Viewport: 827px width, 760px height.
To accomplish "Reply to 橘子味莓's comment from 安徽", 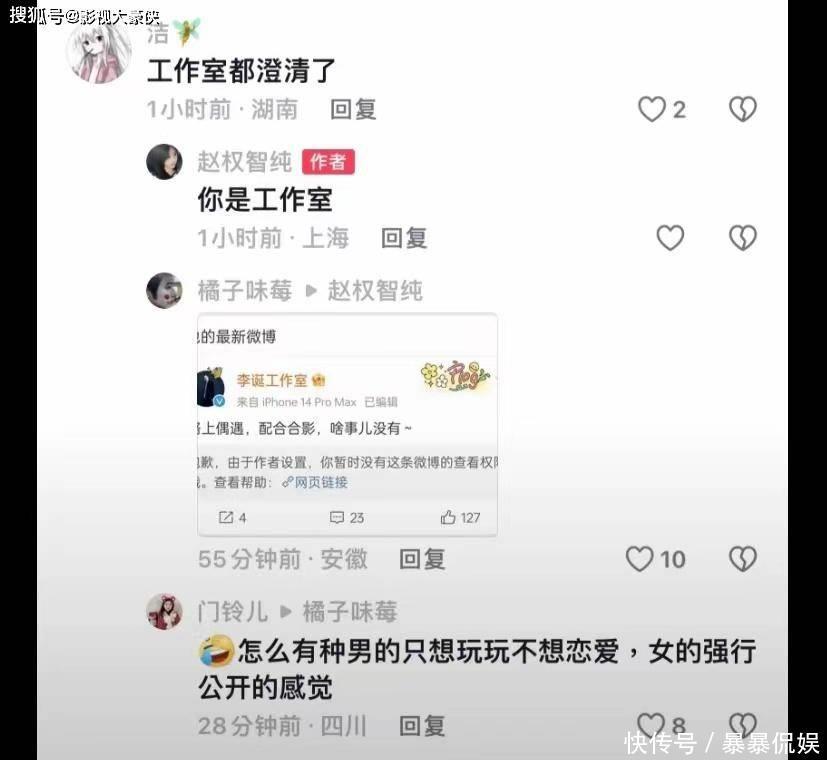I will 422,559.
